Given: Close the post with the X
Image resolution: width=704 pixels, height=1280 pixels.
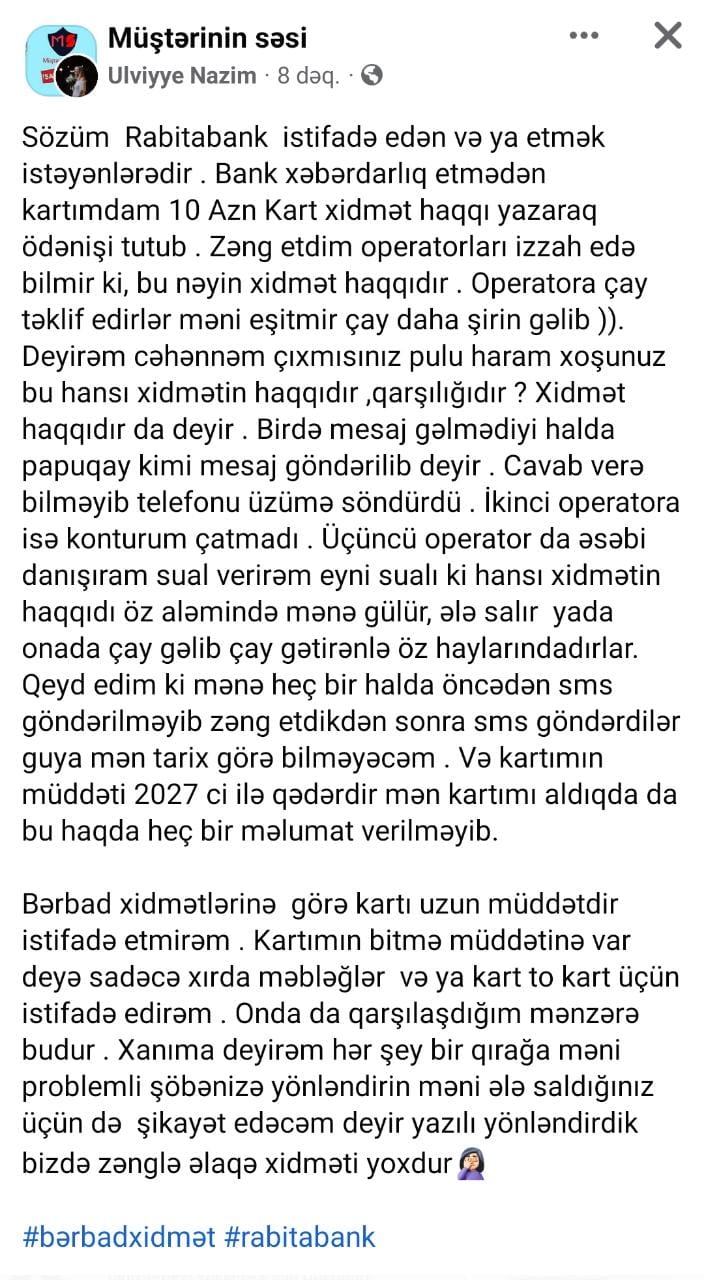Looking at the screenshot, I should tap(667, 35).
